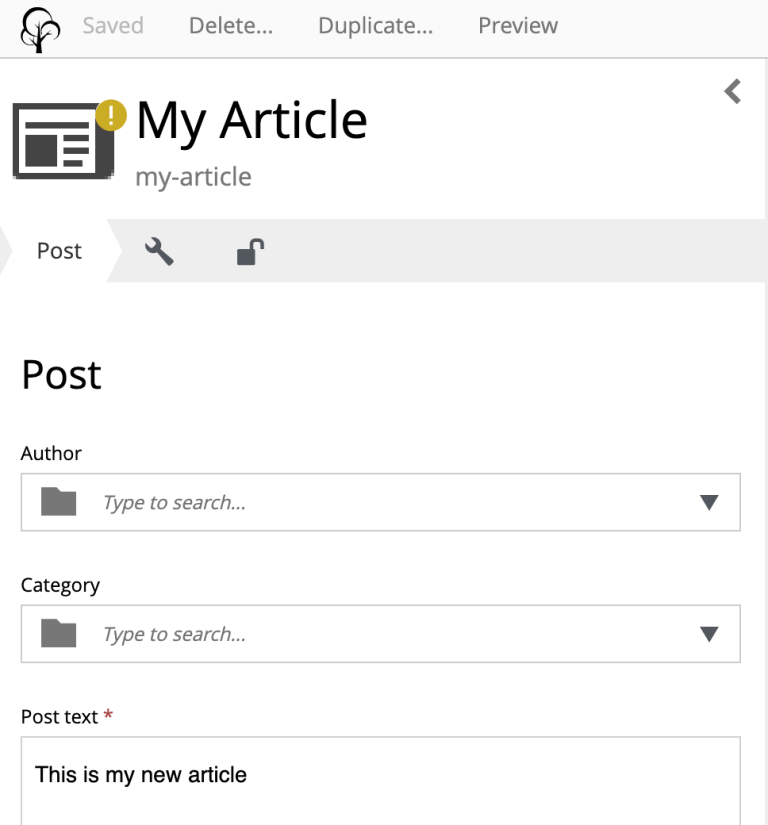Collapse the panel with the left chevron
The width and height of the screenshot is (768, 825).
(x=733, y=92)
